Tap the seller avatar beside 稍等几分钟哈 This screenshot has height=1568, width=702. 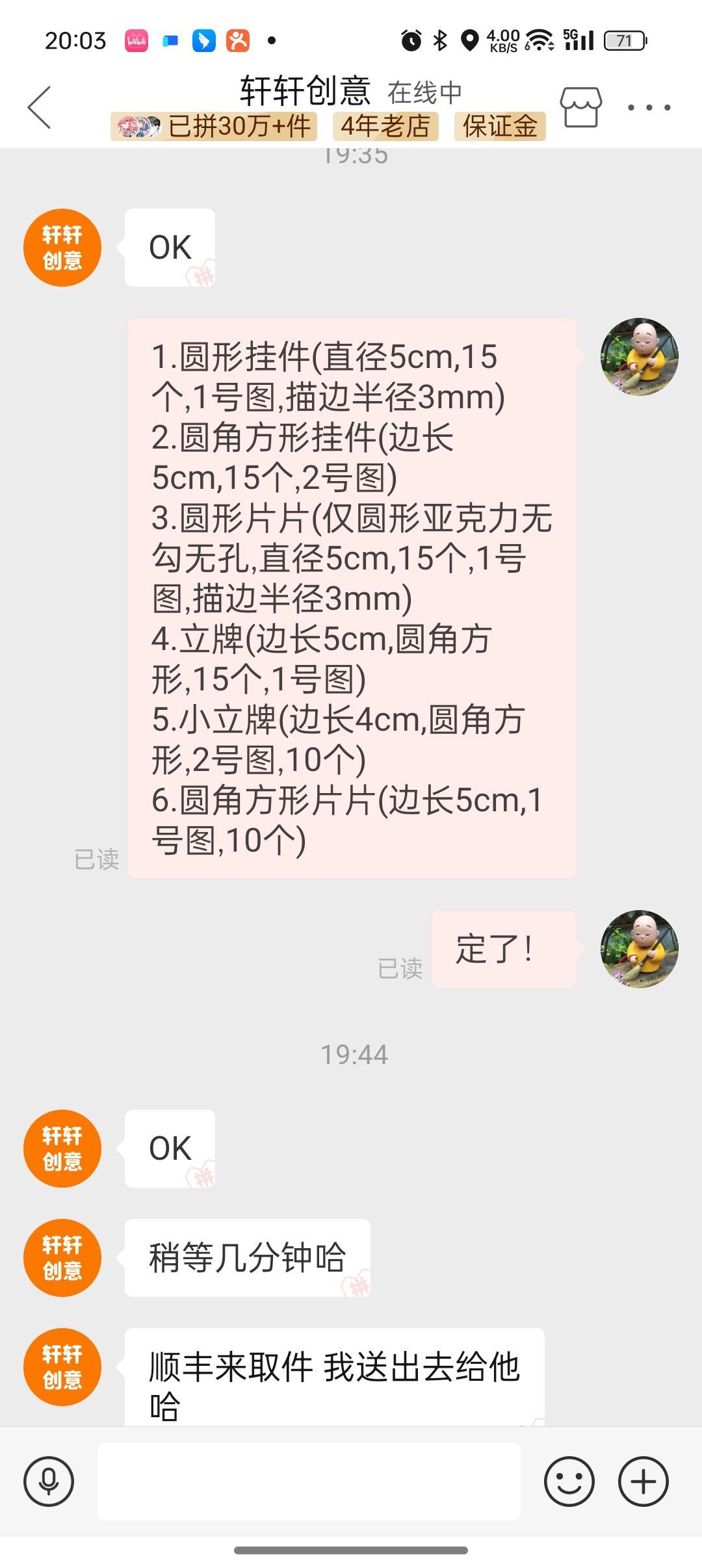pos(62,1257)
